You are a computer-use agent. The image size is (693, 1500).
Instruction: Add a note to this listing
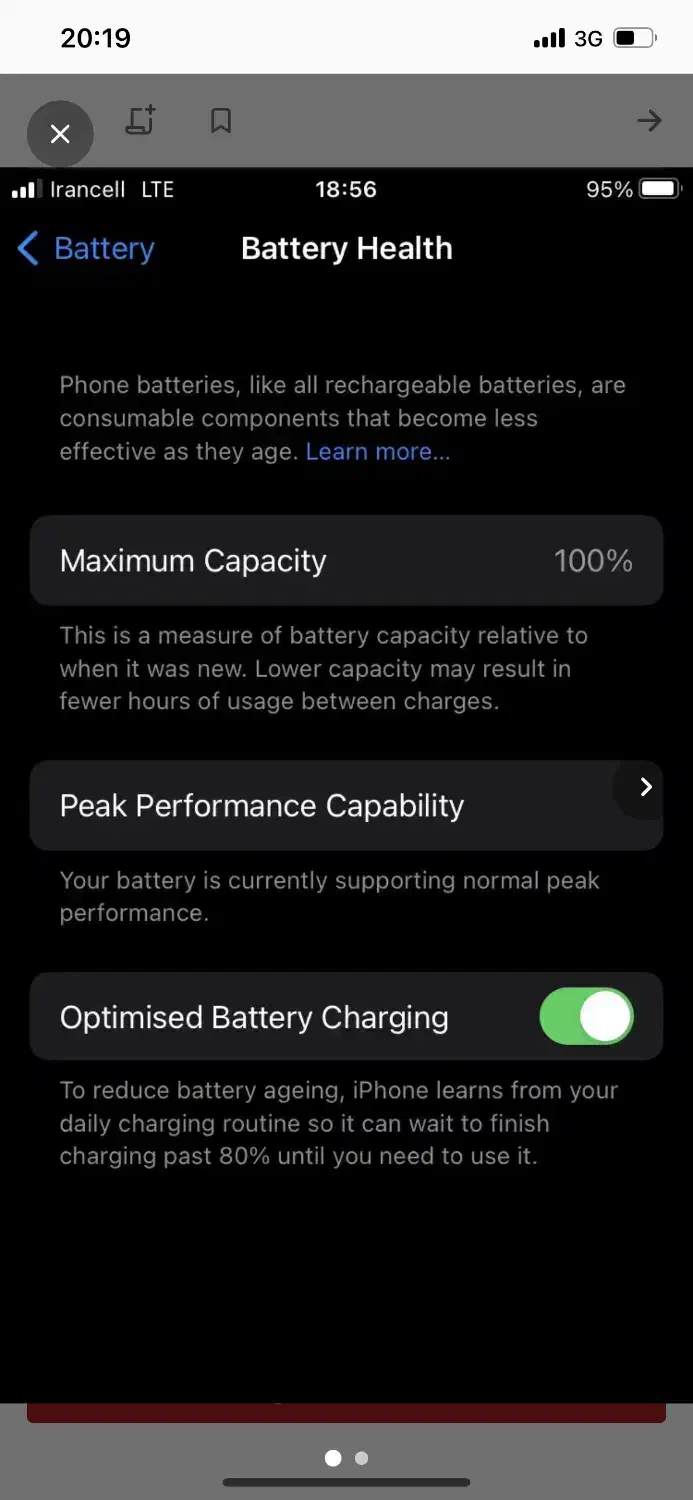[140, 121]
